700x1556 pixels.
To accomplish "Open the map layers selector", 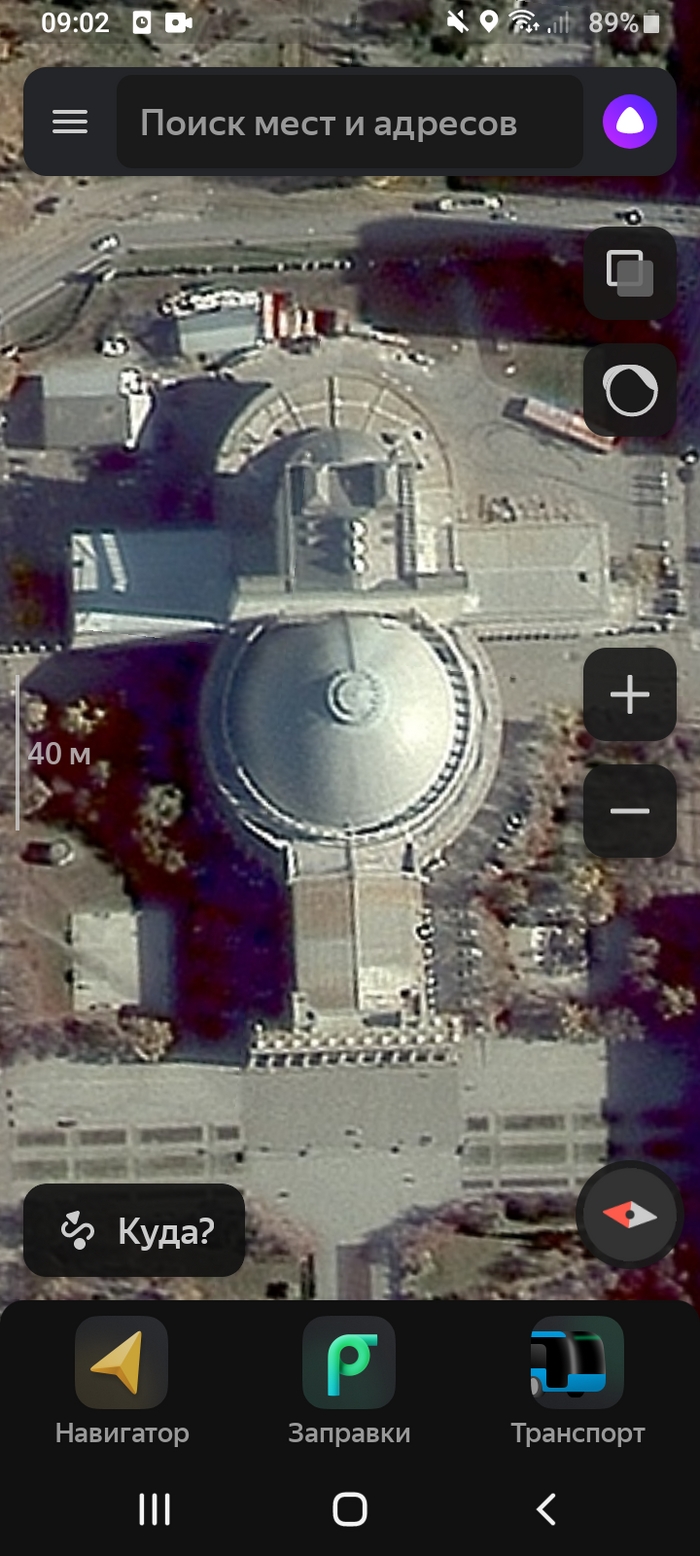I will pyautogui.click(x=630, y=273).
